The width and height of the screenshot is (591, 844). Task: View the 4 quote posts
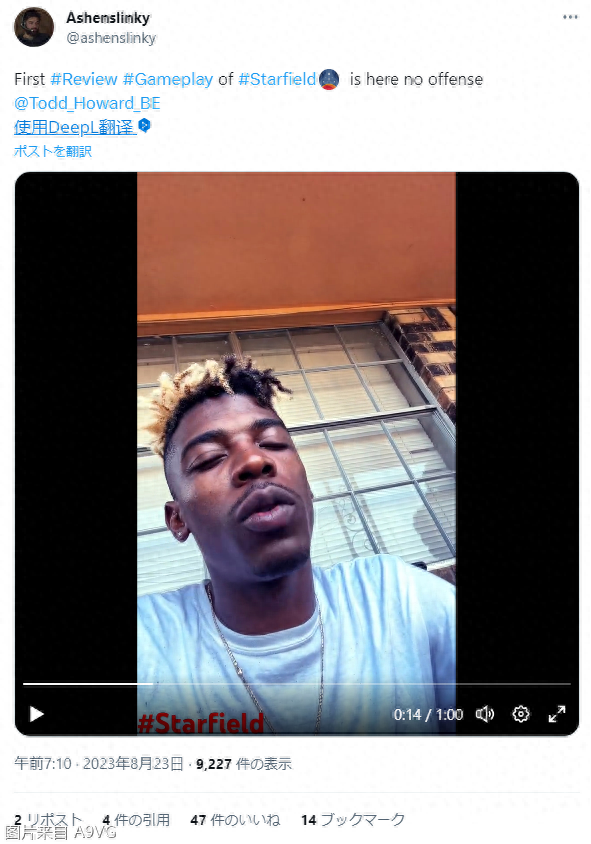[136, 820]
